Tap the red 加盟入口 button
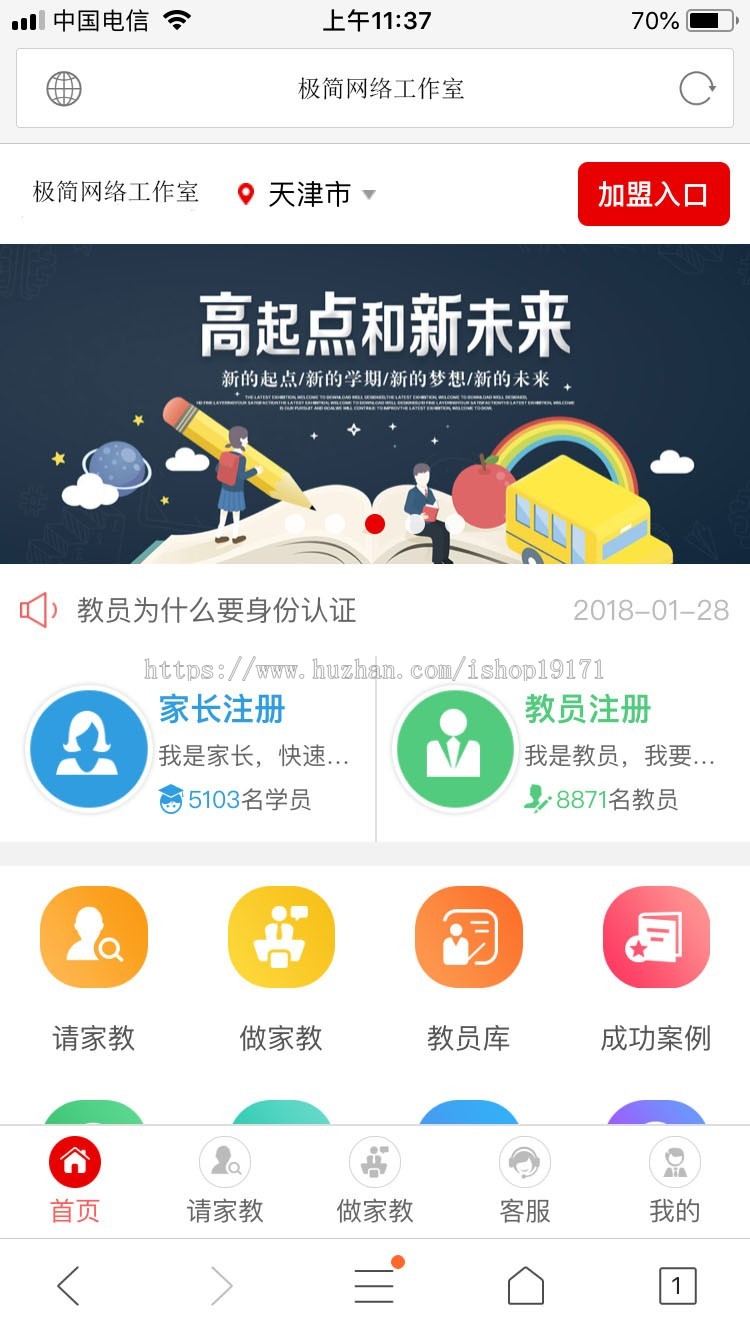750x1334 pixels. (x=653, y=194)
